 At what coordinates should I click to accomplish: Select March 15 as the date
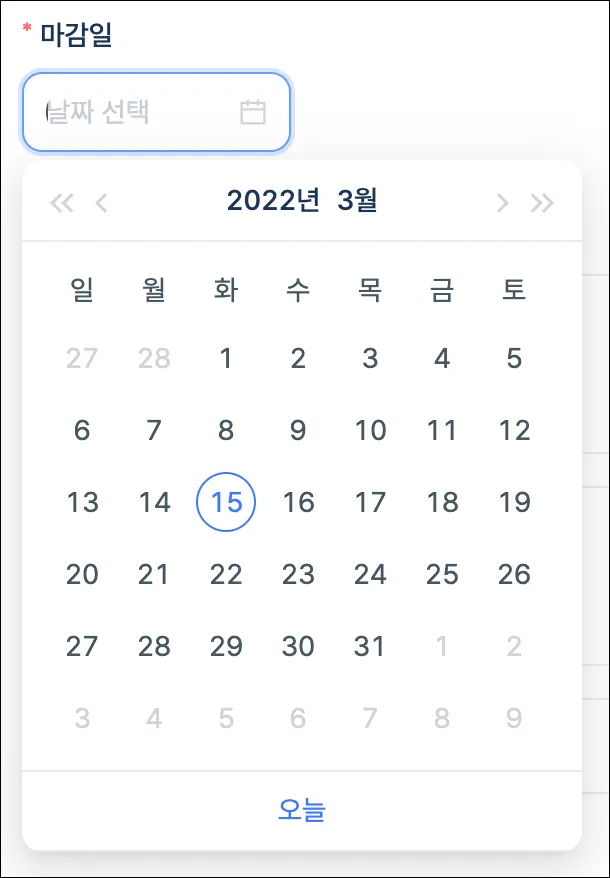coord(226,502)
